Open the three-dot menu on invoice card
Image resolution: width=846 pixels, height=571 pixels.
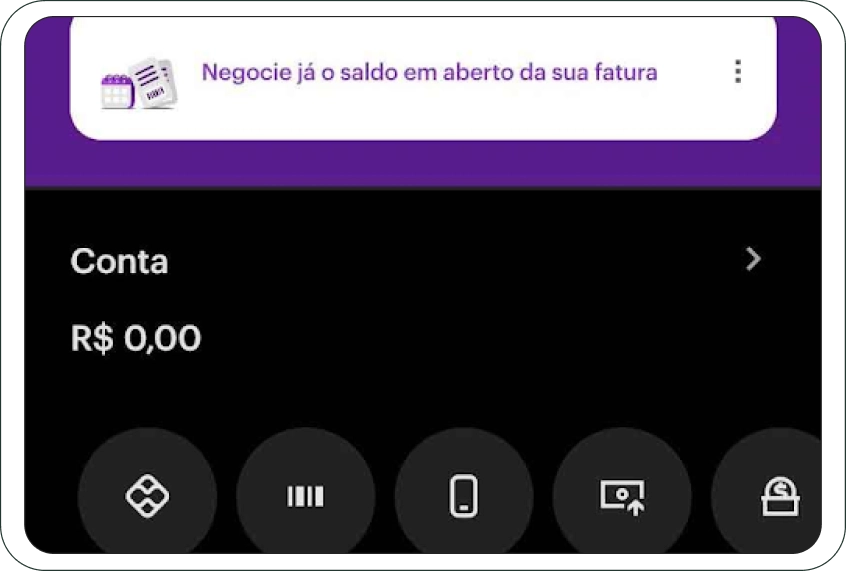(x=738, y=72)
